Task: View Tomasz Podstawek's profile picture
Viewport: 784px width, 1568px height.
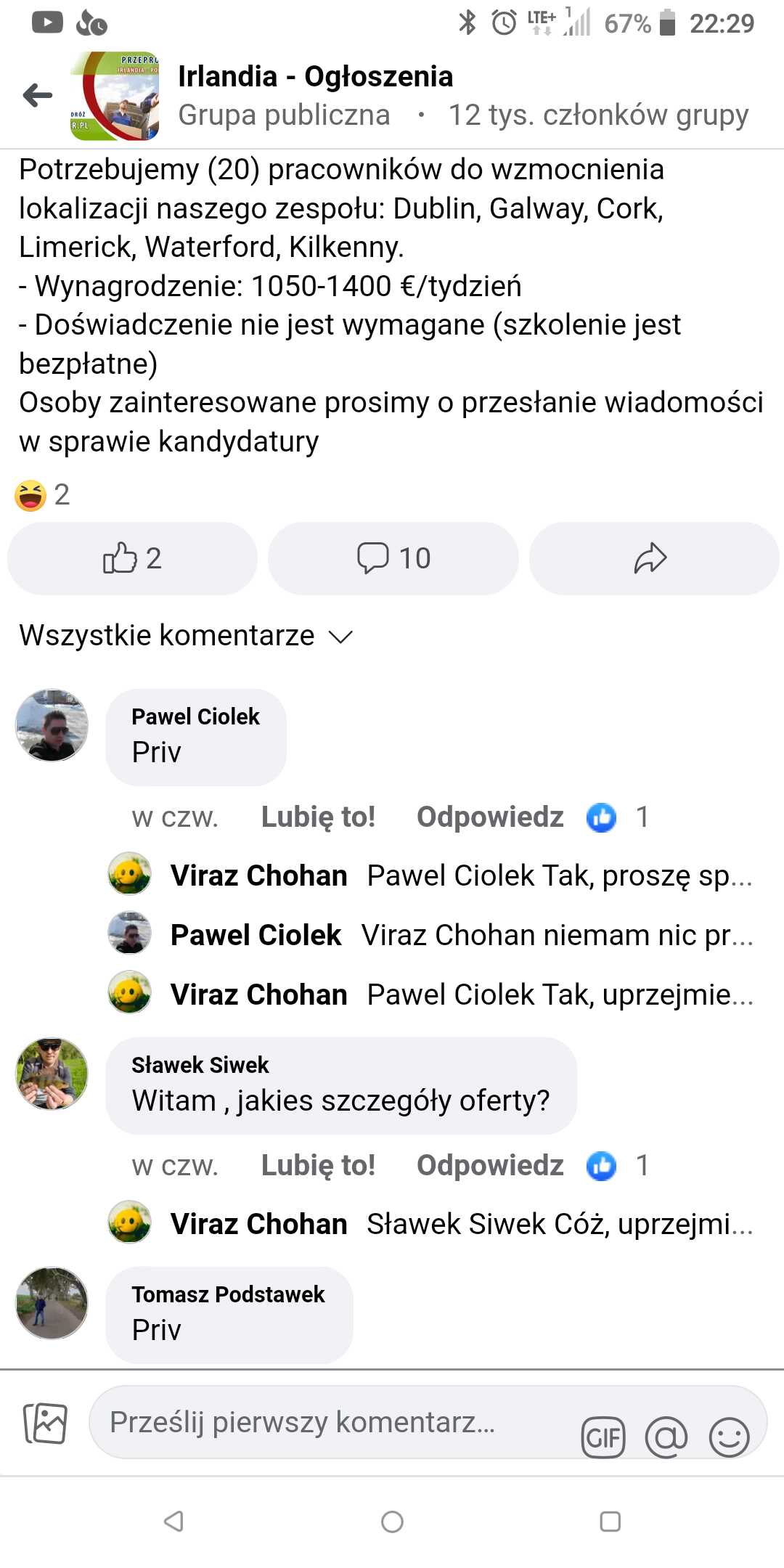Action: [x=52, y=1303]
